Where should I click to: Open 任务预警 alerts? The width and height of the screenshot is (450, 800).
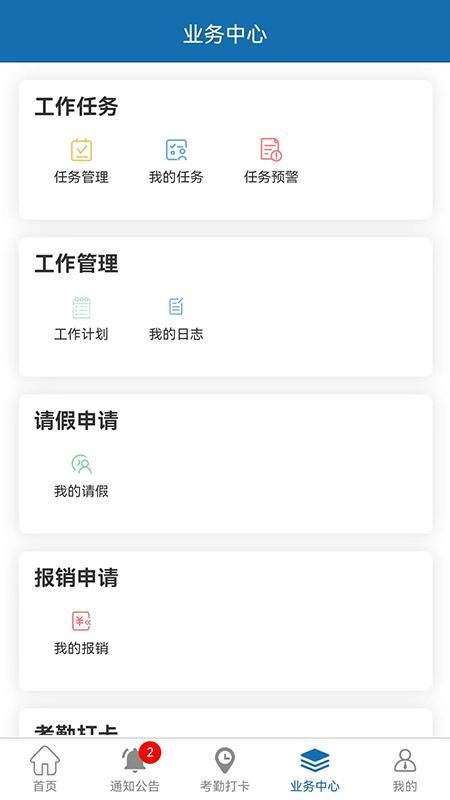tap(271, 162)
